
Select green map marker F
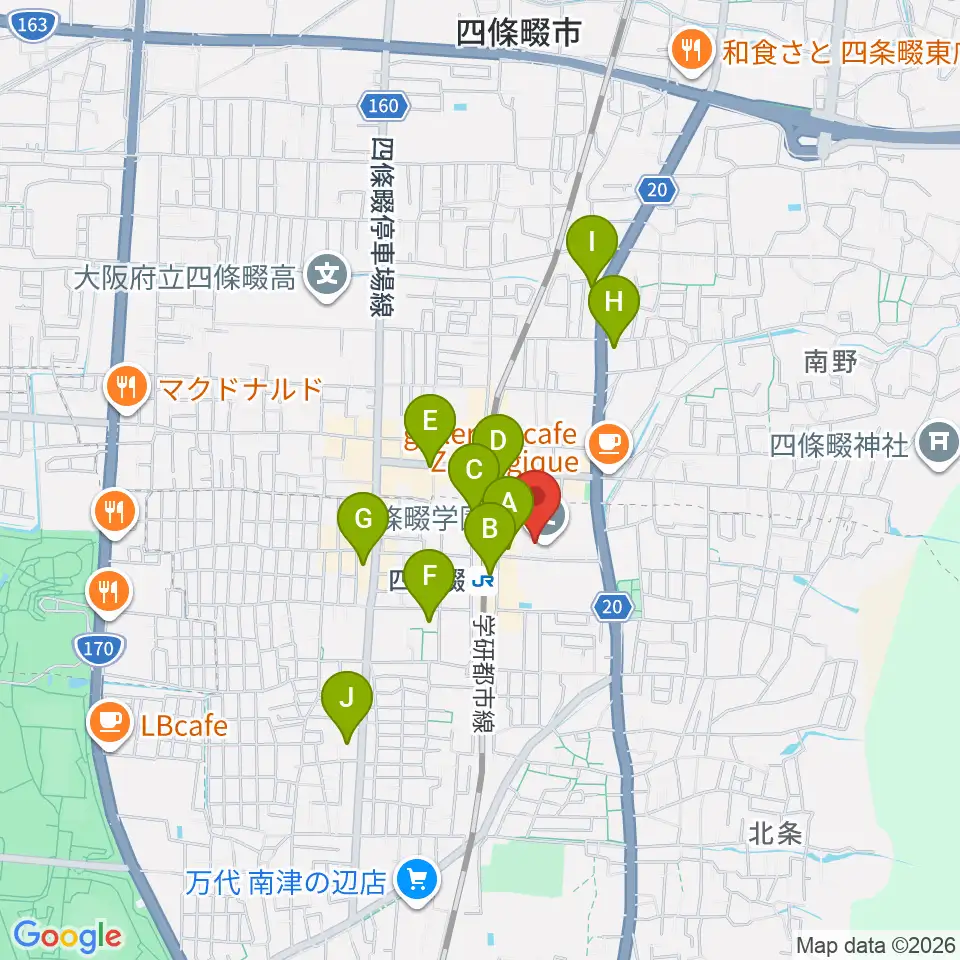pyautogui.click(x=429, y=579)
